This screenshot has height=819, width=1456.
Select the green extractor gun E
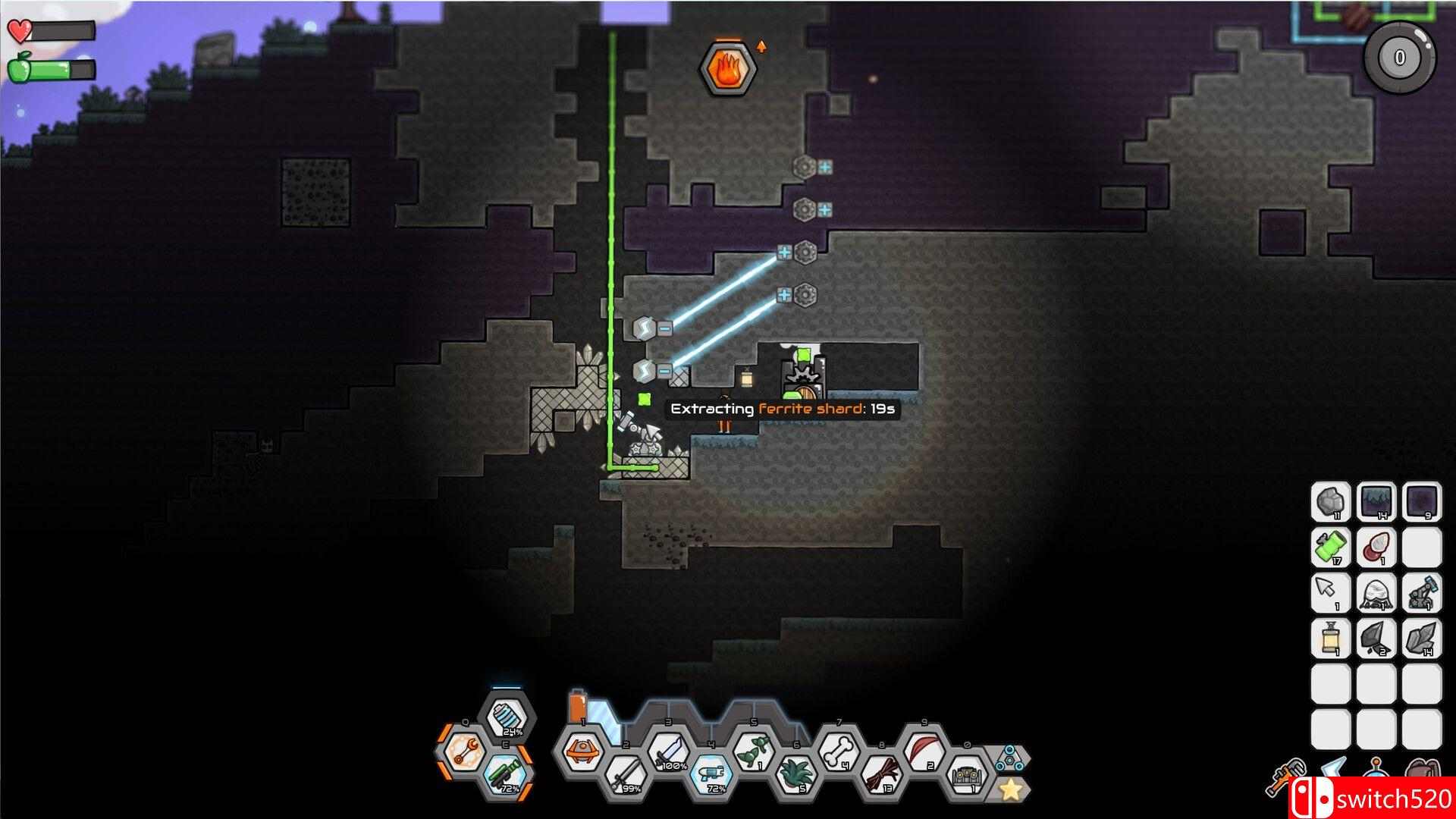[x=507, y=774]
